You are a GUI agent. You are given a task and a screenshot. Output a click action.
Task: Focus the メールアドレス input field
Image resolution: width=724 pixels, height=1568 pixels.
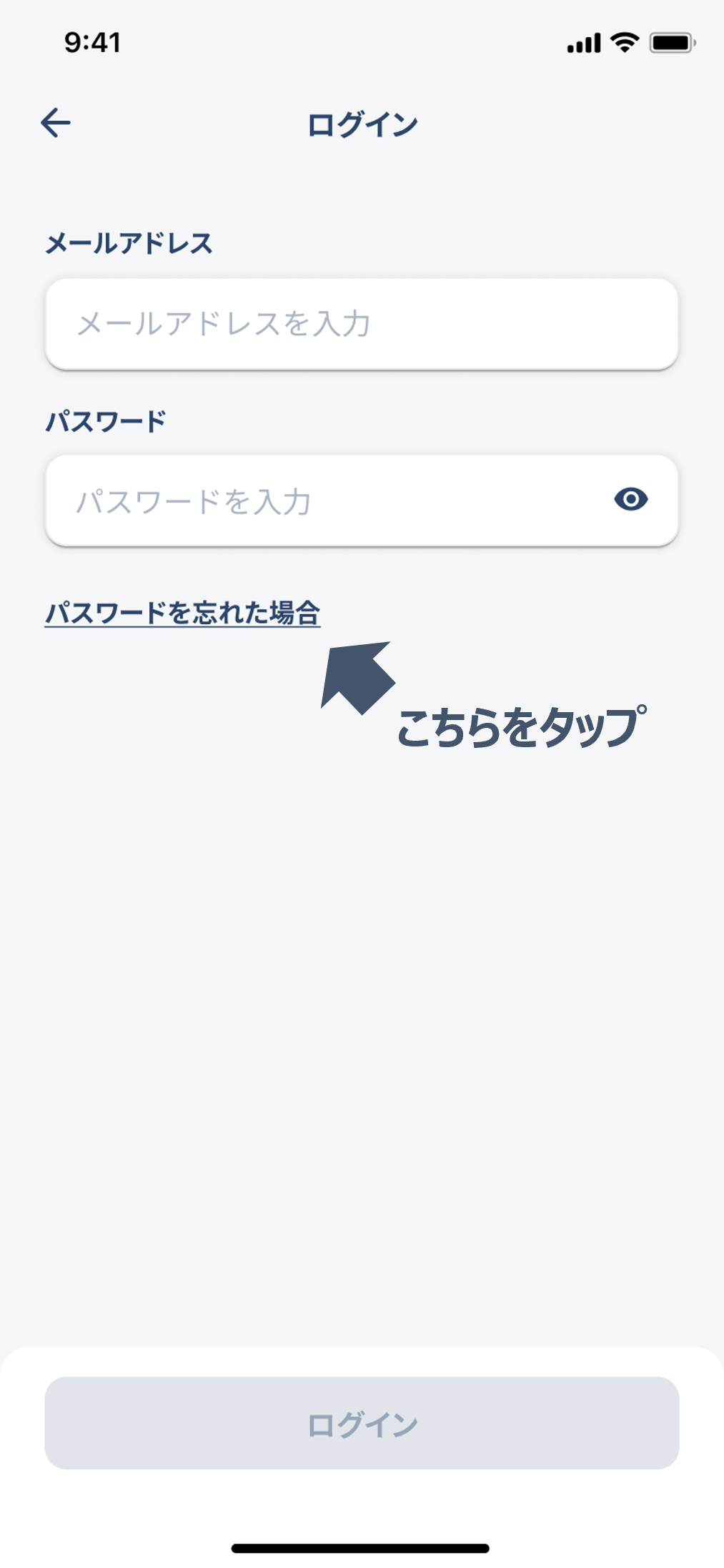362,324
